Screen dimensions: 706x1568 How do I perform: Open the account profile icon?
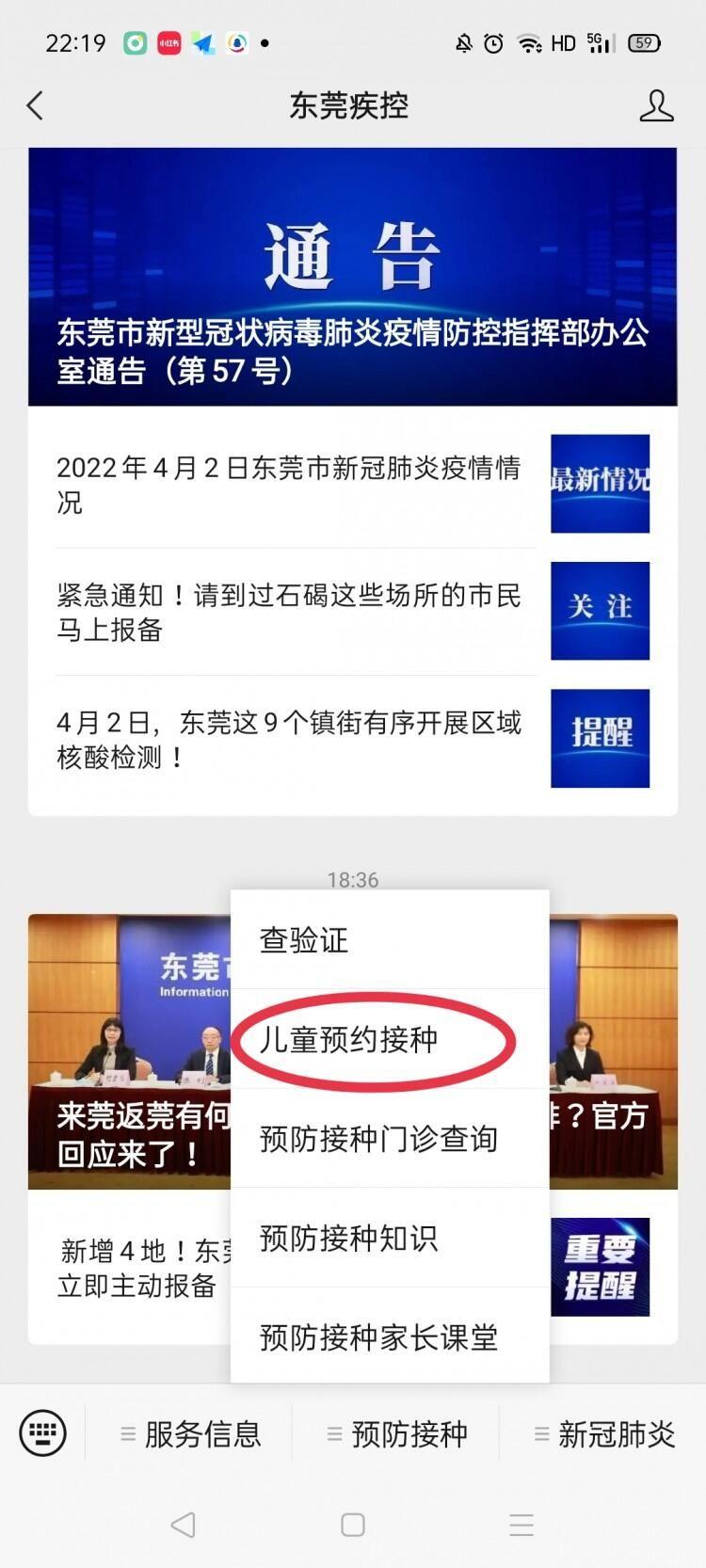(x=656, y=105)
